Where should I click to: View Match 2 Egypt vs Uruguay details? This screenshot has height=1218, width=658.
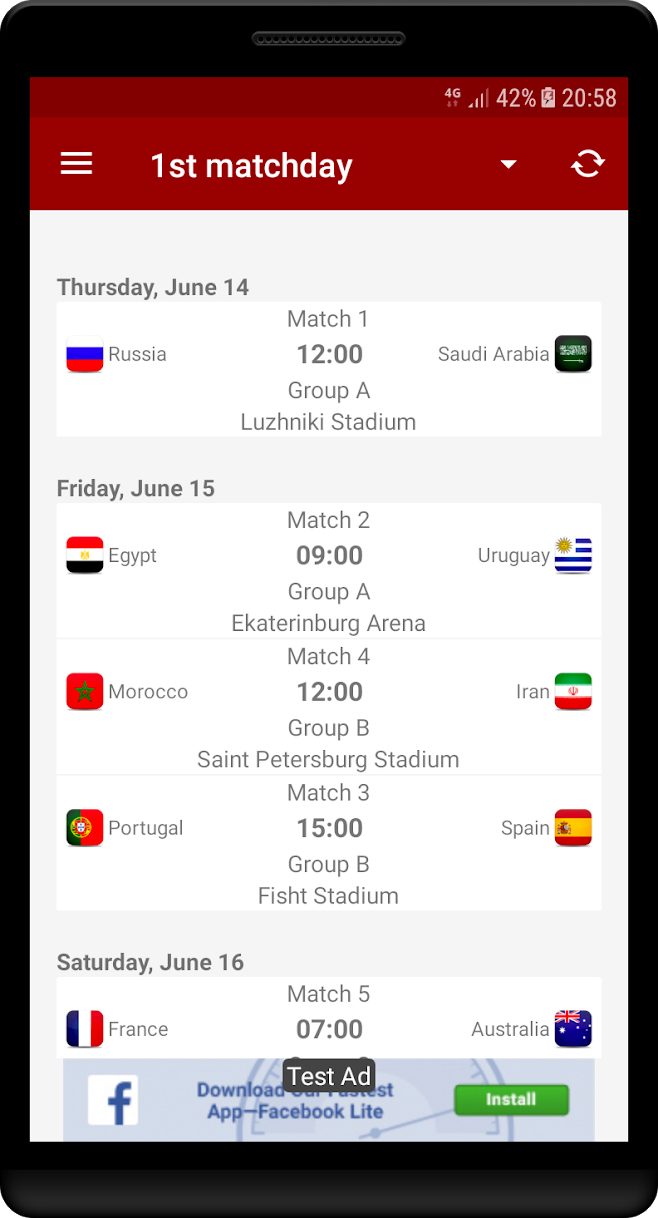click(x=328, y=570)
